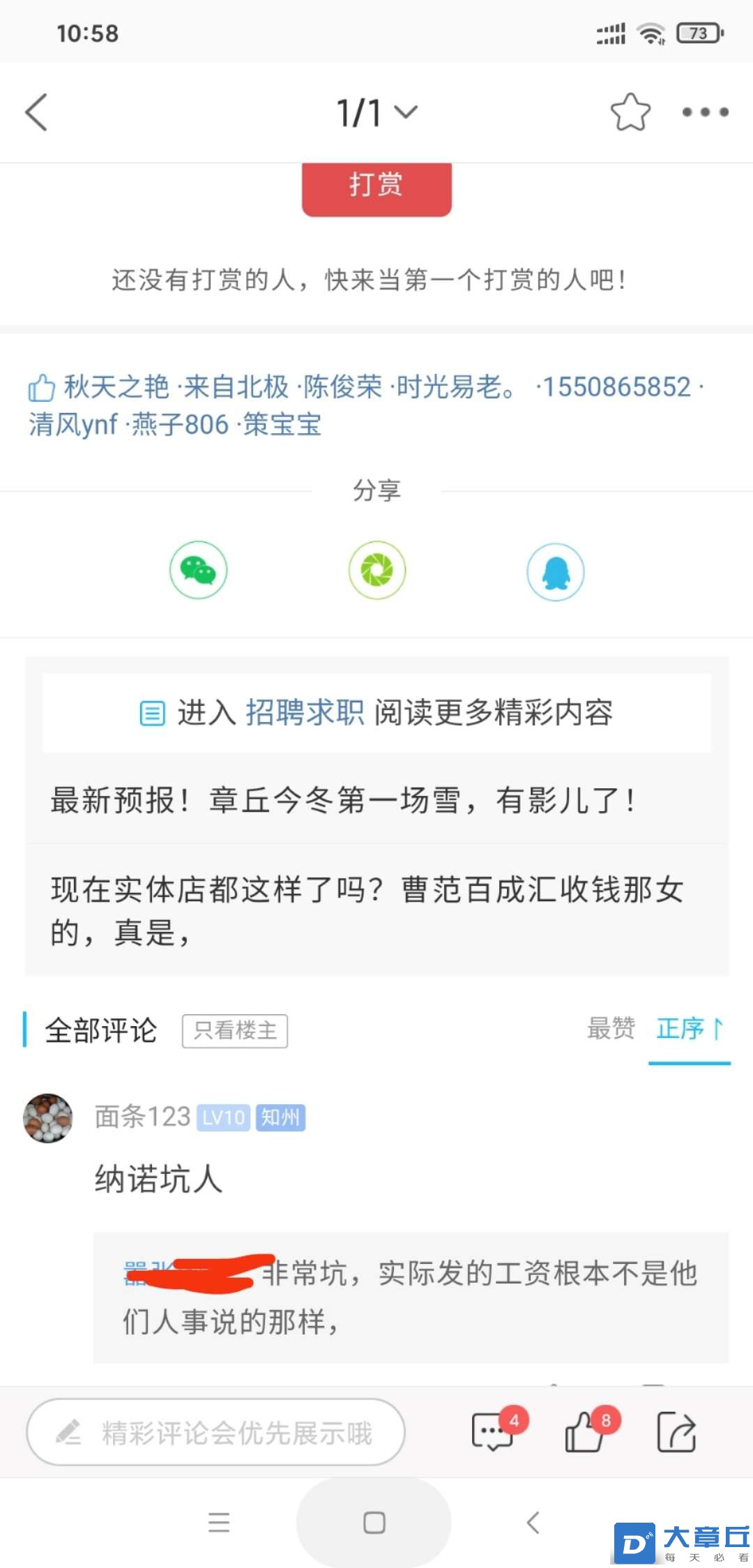The width and height of the screenshot is (753, 1568).
Task: Open liker 秋天之艳's profile
Action: [116, 386]
